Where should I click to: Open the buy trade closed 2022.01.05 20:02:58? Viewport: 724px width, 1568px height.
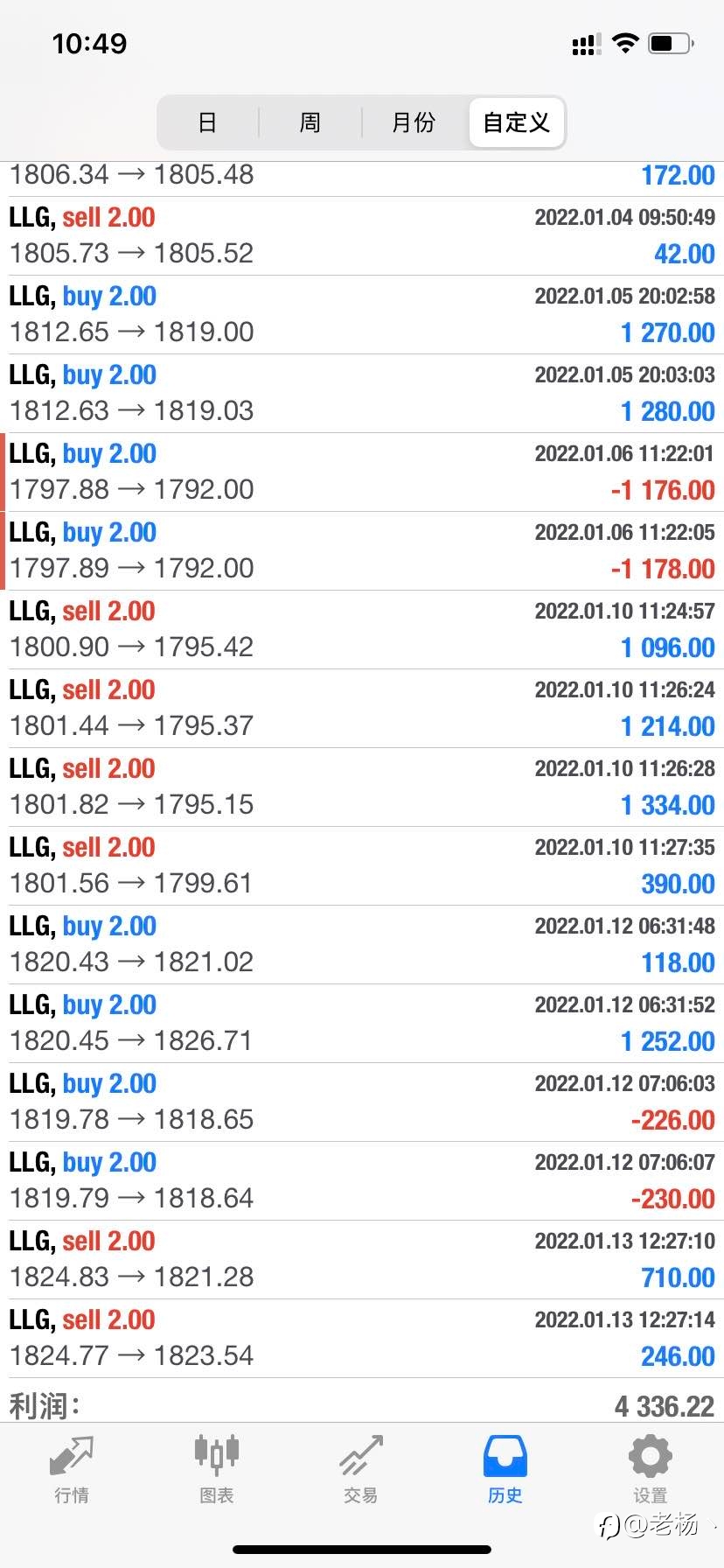362,315
